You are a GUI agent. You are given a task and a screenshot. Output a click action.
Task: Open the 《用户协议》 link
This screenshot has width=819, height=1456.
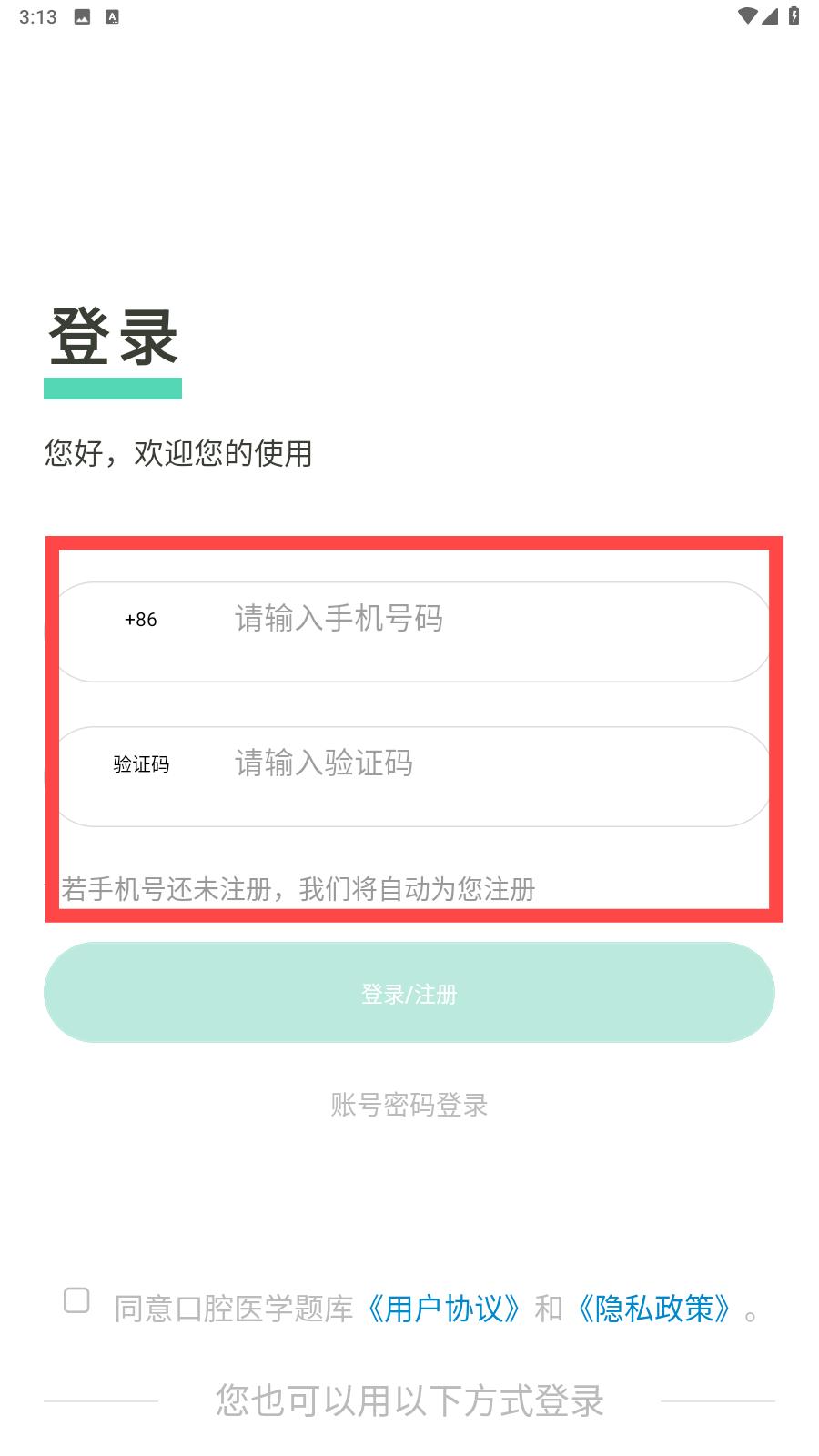tap(445, 1309)
